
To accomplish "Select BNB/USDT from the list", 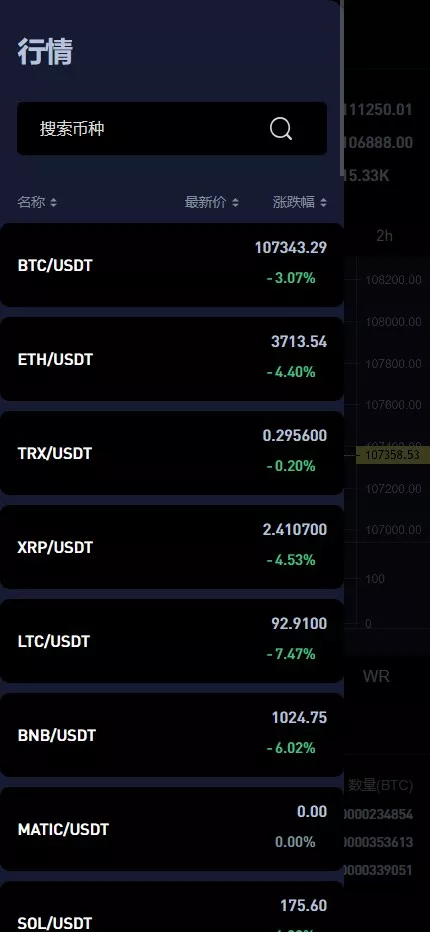I will [171, 735].
